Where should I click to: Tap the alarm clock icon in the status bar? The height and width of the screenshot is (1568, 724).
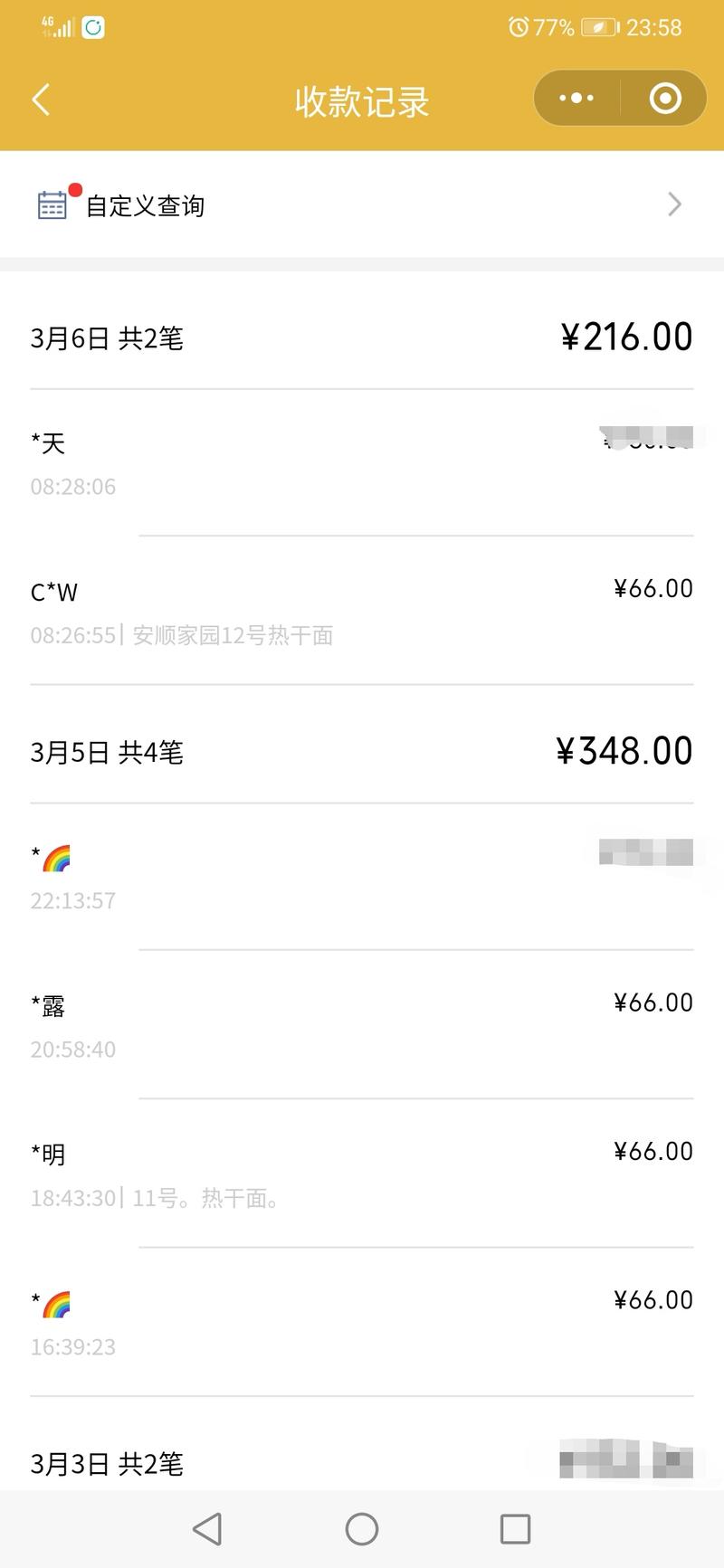(x=519, y=27)
